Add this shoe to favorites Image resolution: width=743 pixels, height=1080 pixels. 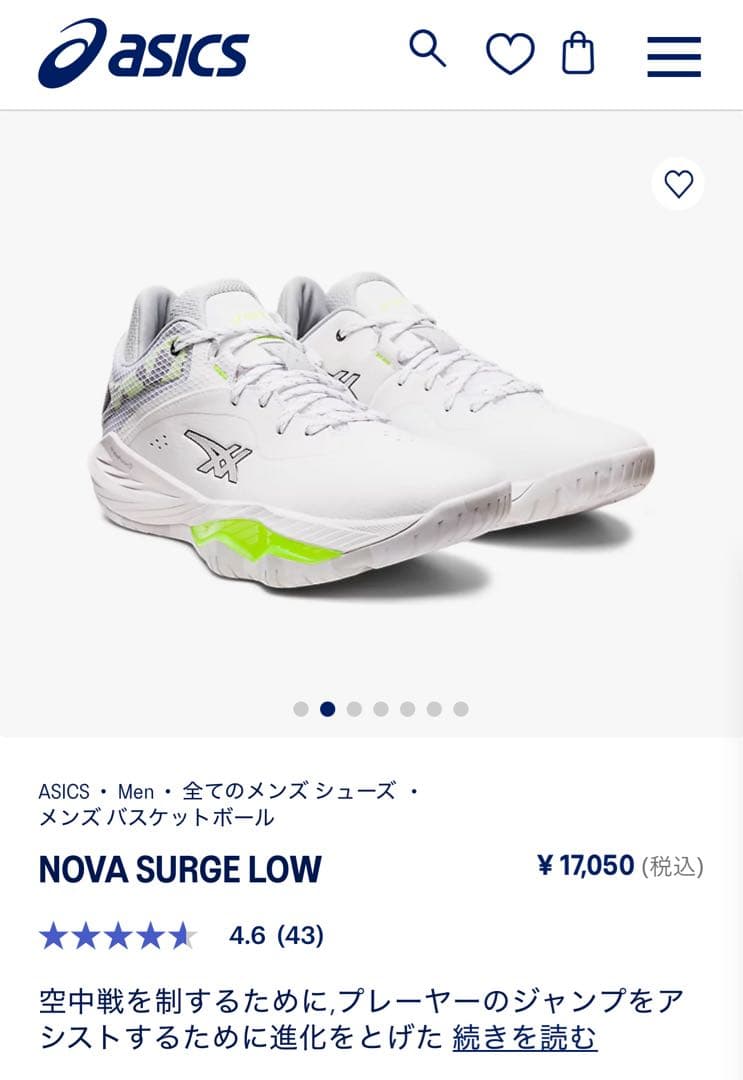pos(678,184)
